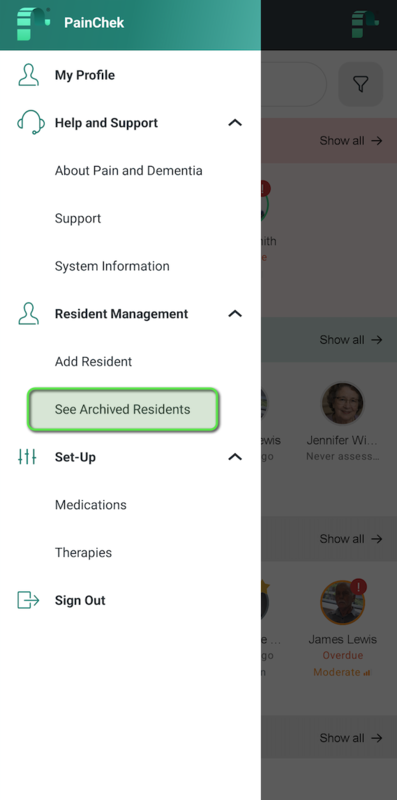Open Therapies setup
The width and height of the screenshot is (397, 800).
tap(83, 553)
